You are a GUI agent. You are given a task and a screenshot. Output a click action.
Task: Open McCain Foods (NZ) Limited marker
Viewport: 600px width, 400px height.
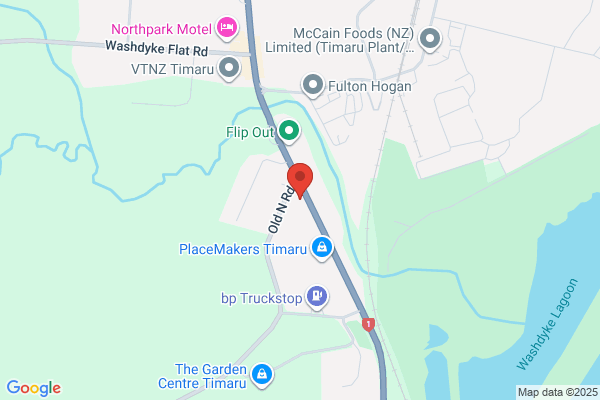click(430, 39)
